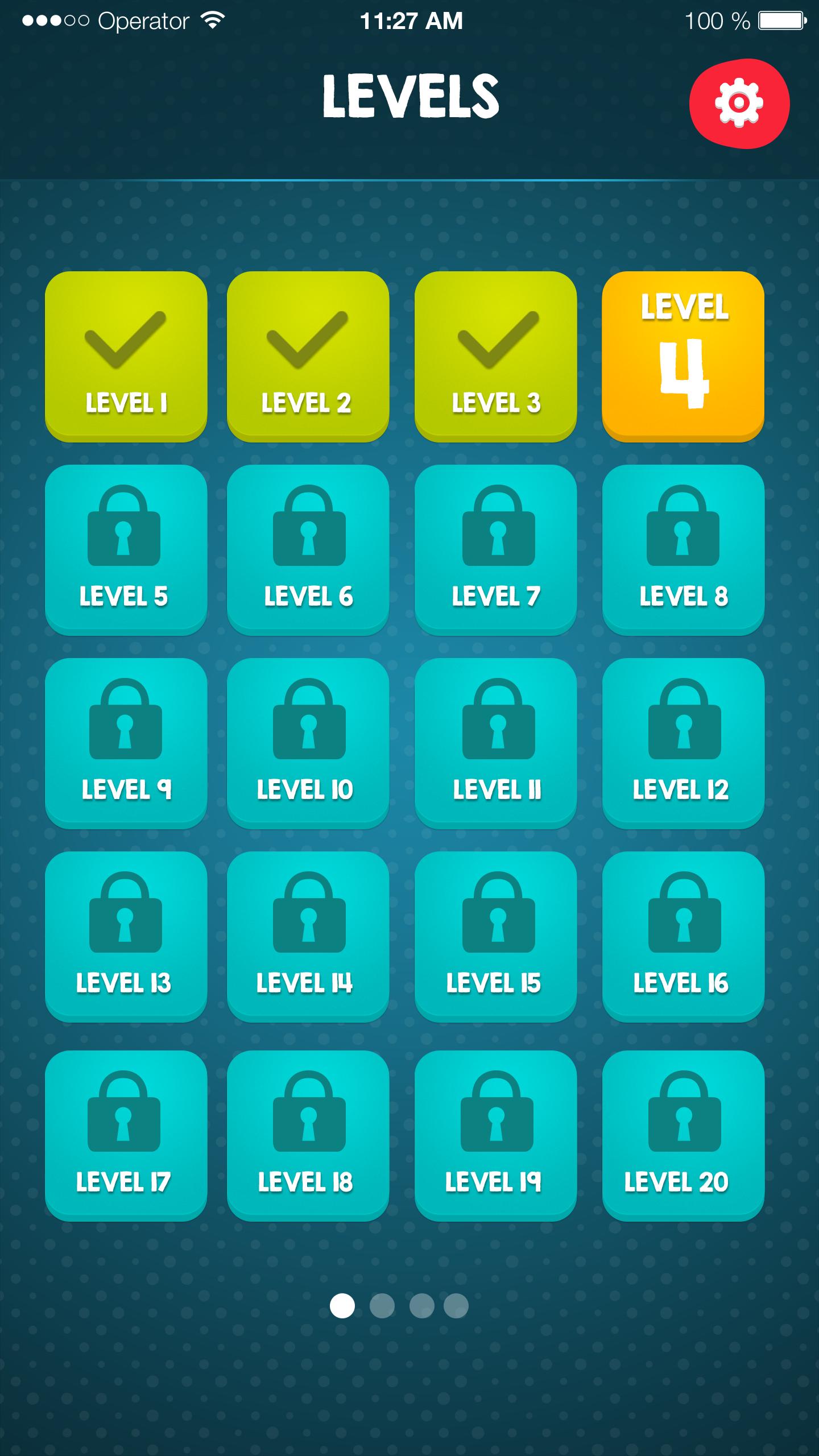This screenshot has height=1456, width=819.
Task: Select the Level 15 tile
Action: 495,936
